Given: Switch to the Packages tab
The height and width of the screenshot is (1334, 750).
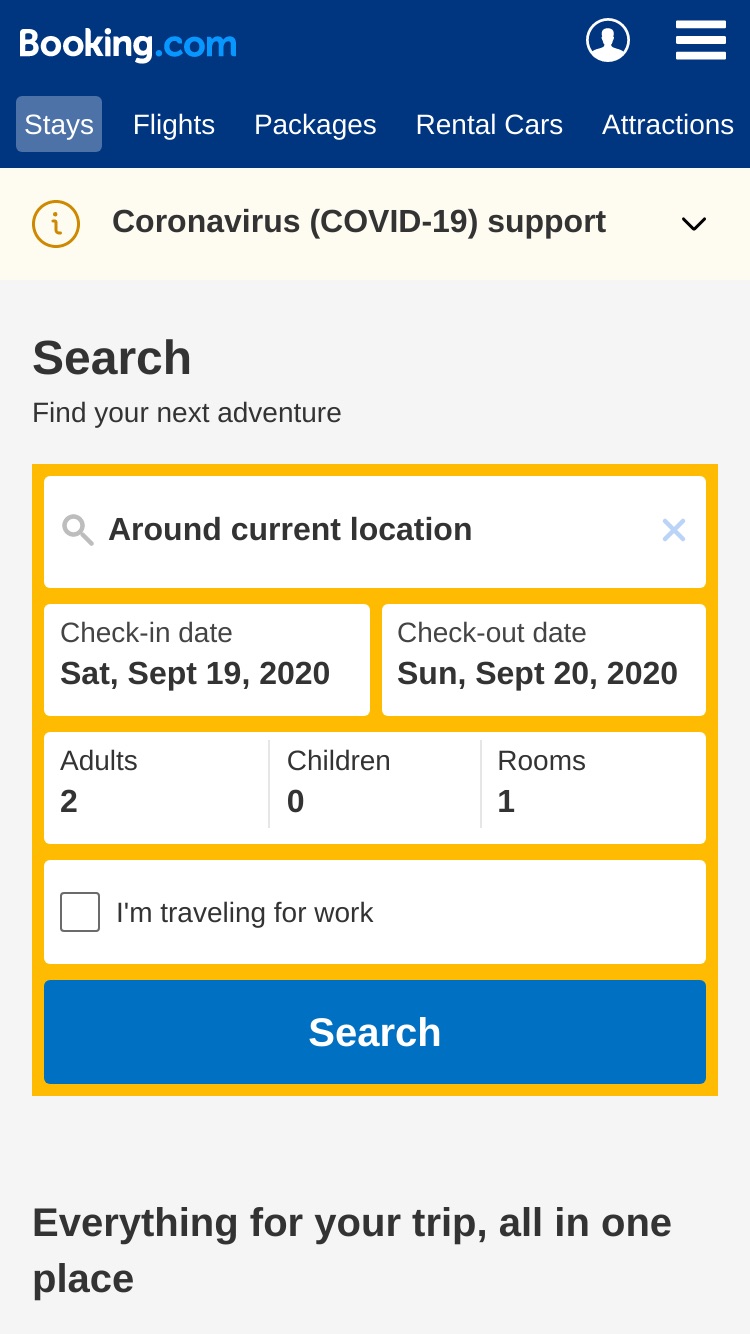Looking at the screenshot, I should coord(315,124).
